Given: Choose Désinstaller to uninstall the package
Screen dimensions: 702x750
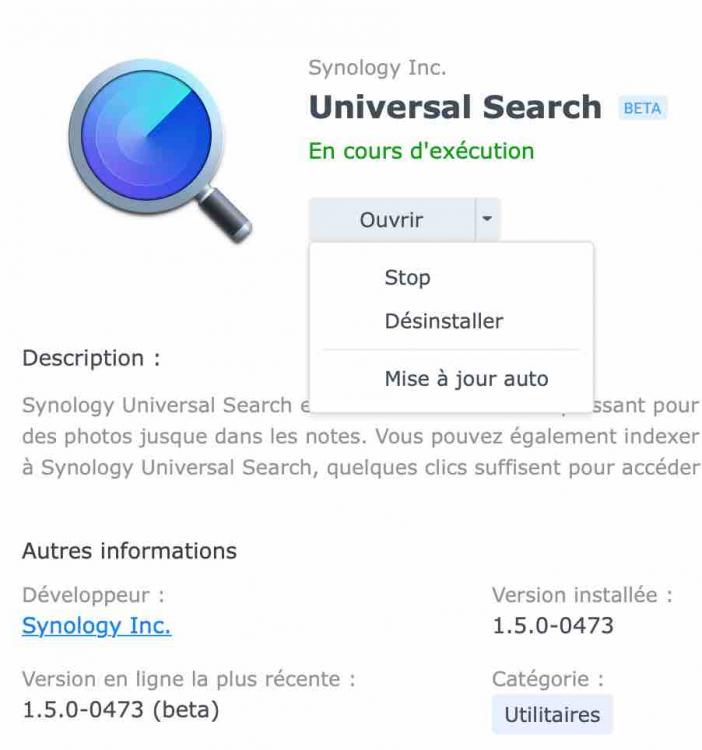Looking at the screenshot, I should [443, 322].
